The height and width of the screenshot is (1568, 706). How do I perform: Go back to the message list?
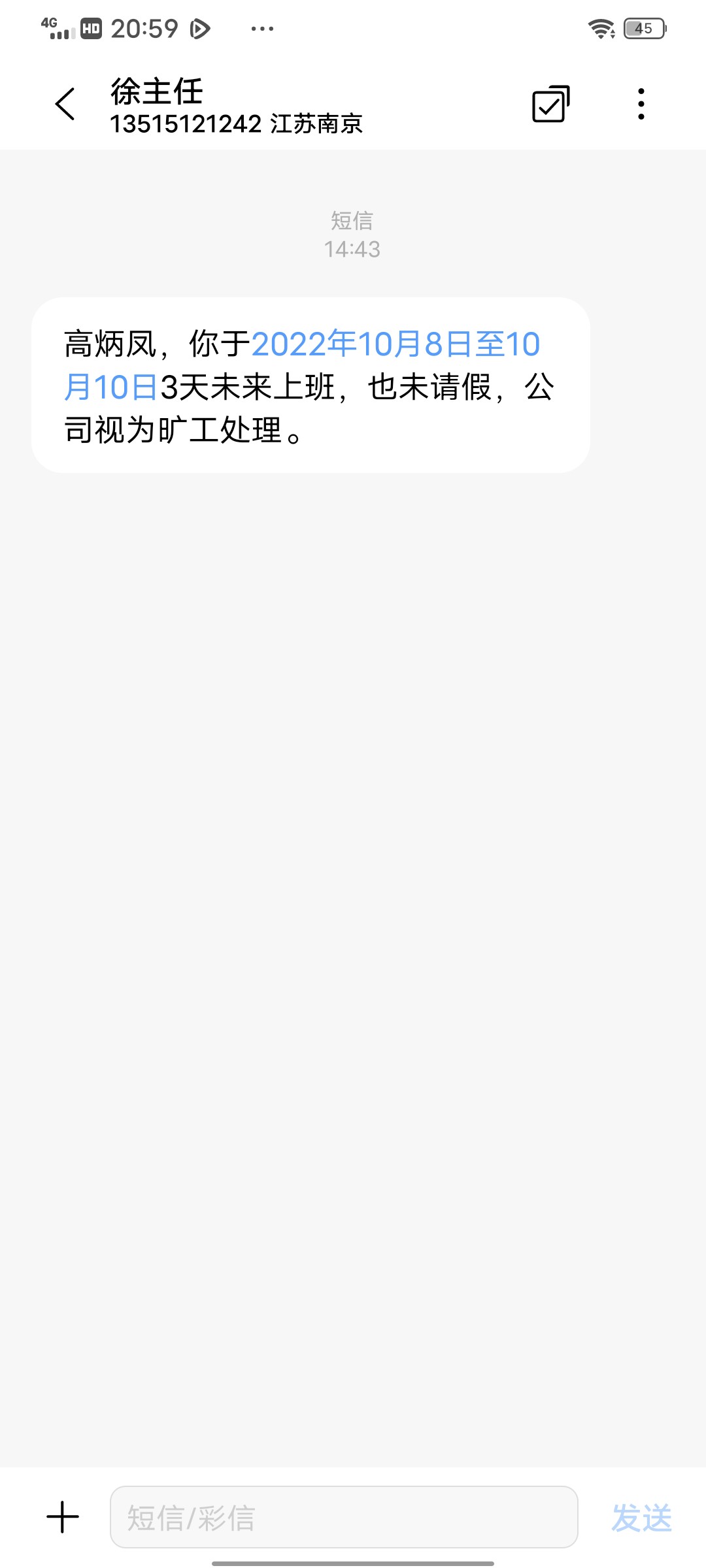(65, 104)
